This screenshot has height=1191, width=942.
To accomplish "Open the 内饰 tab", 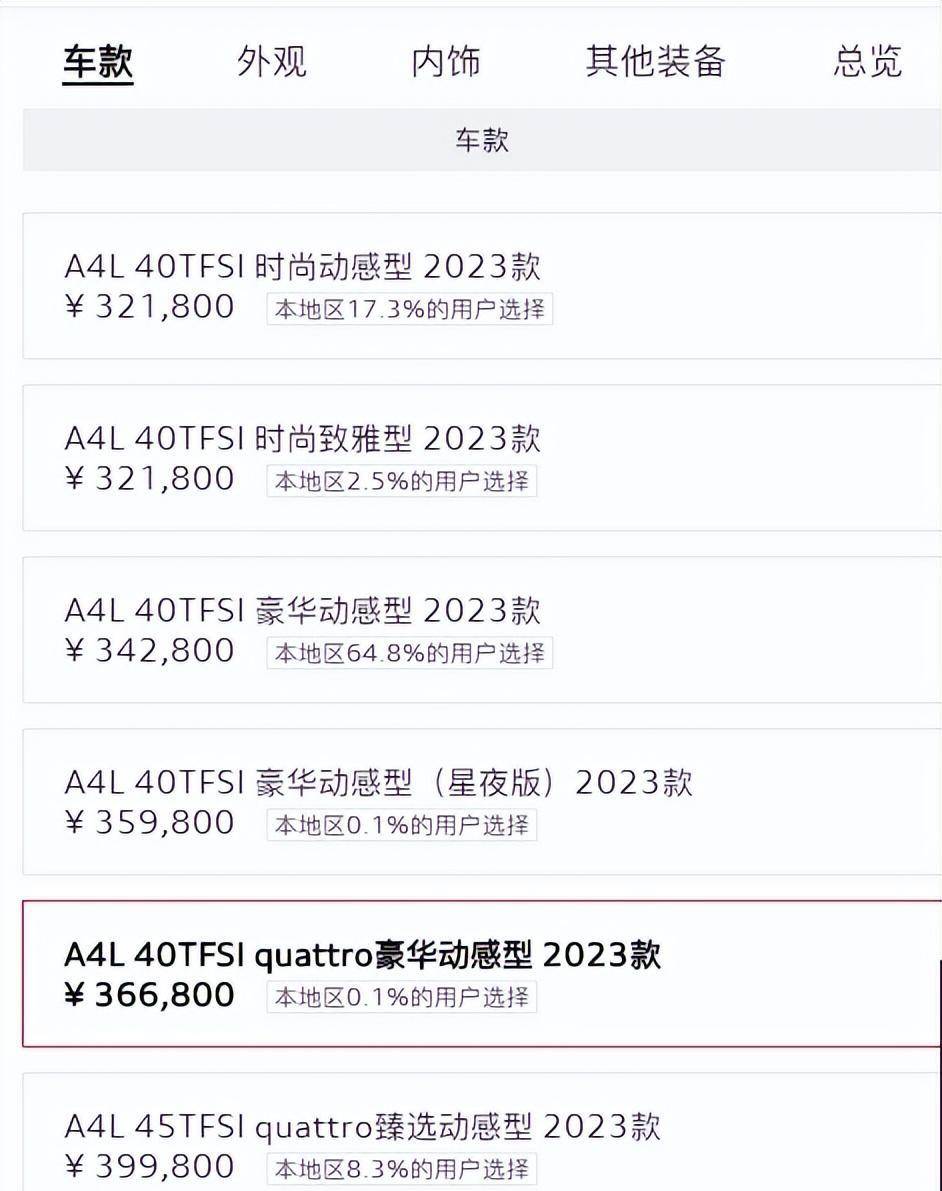I will pyautogui.click(x=444, y=62).
